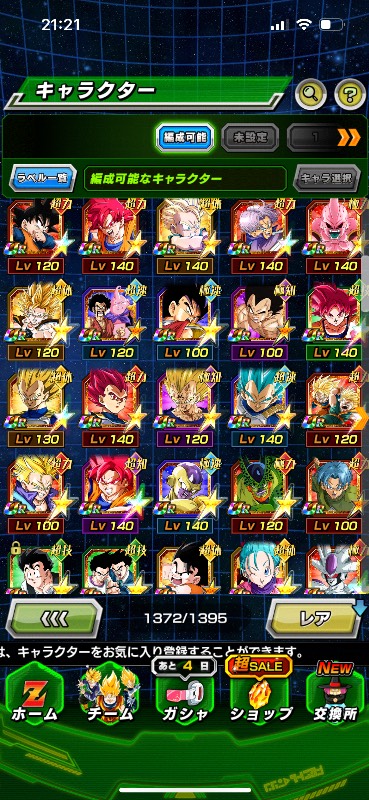Open the ラベル一覧 label list
Viewport: 369px width, 800px height.
[x=42, y=178]
